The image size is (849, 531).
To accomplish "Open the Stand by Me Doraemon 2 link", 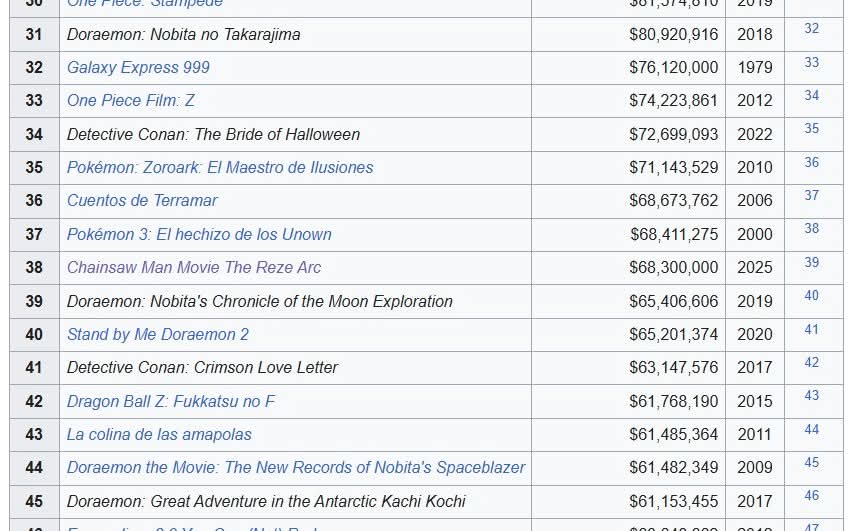I will (x=158, y=335).
